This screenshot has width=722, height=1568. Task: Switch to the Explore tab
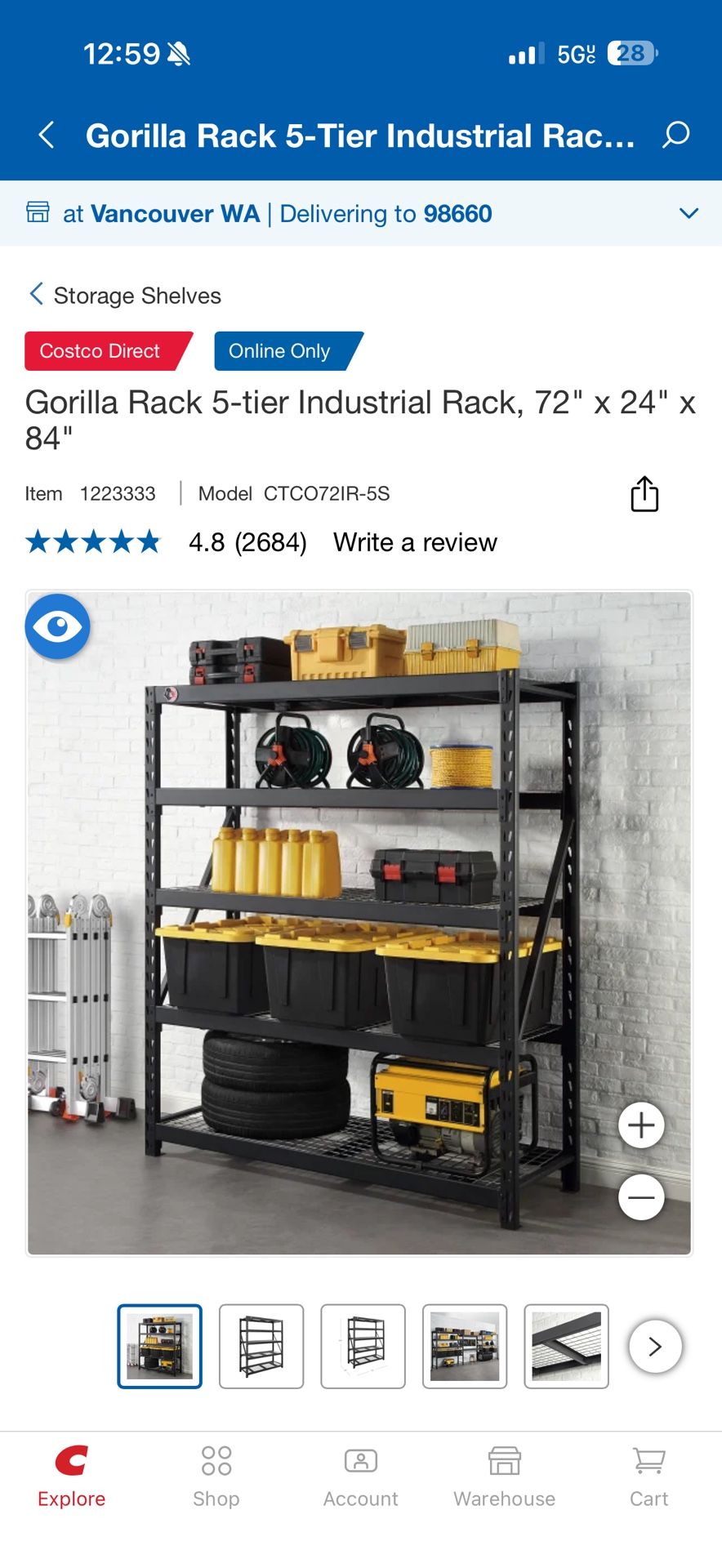pos(72,1477)
